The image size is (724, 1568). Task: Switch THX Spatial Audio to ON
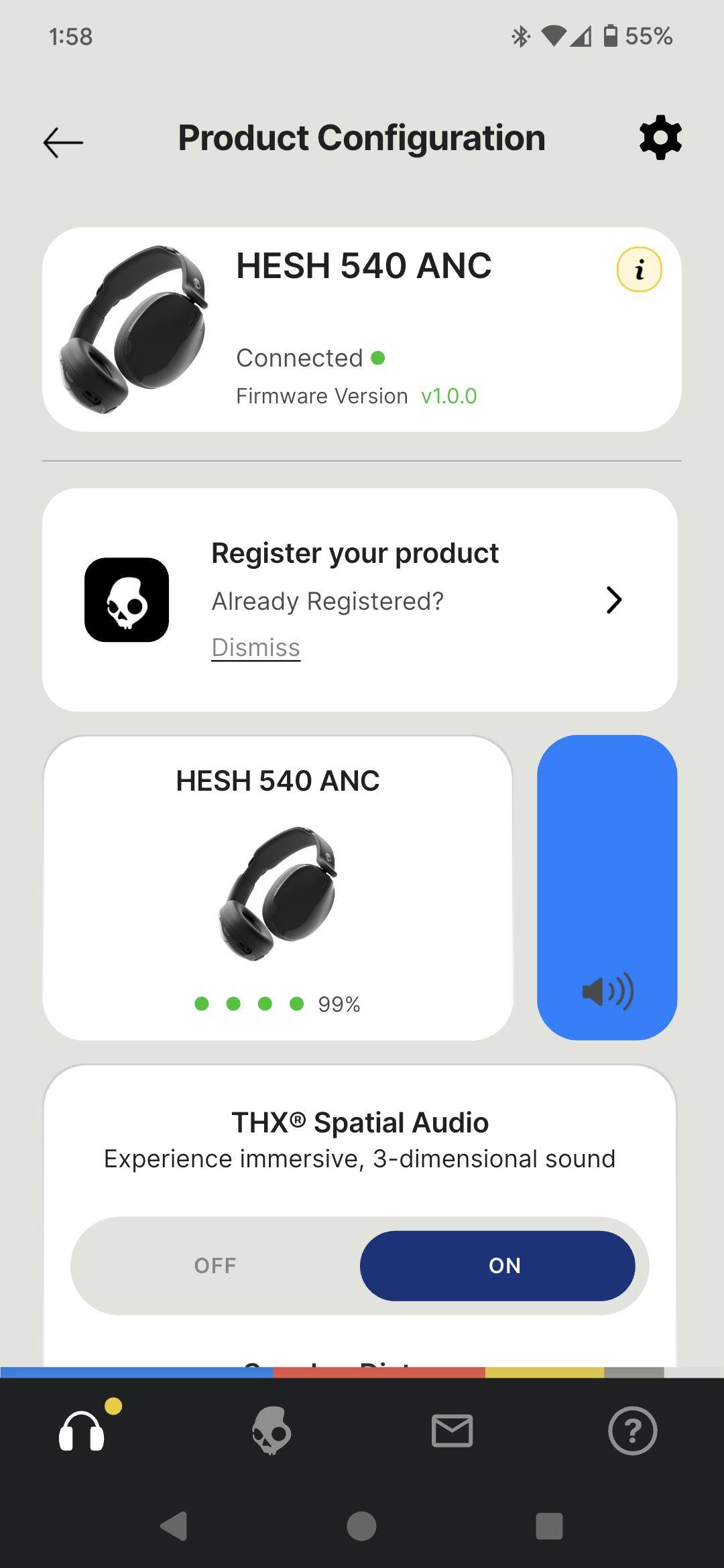[497, 1266]
